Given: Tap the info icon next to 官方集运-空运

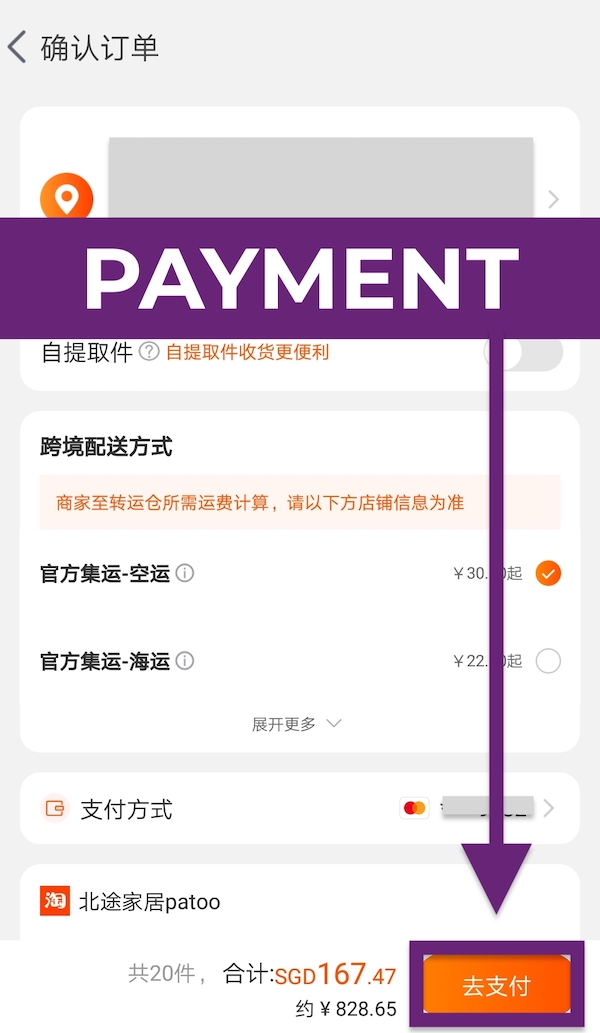Looking at the screenshot, I should pyautogui.click(x=185, y=573).
